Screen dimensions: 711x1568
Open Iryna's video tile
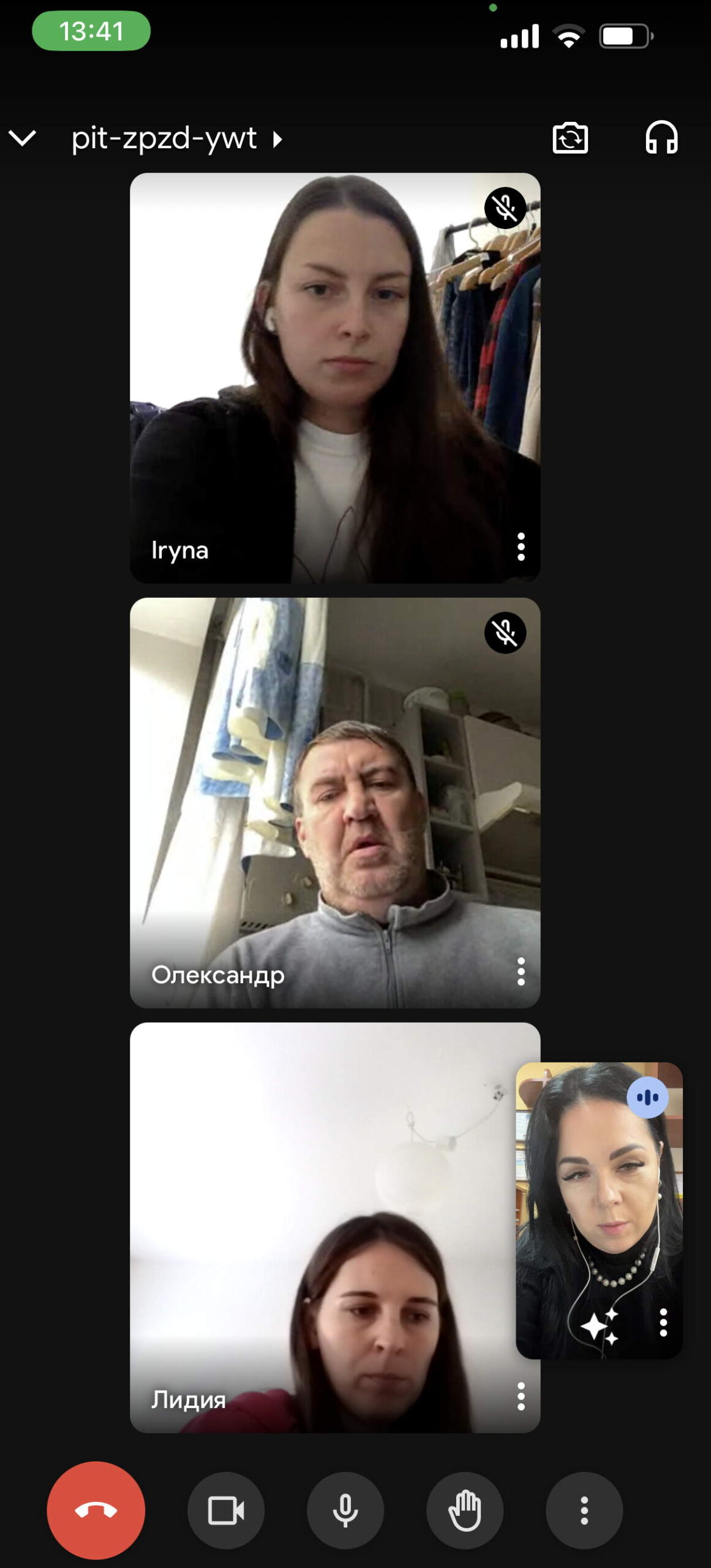[335, 377]
